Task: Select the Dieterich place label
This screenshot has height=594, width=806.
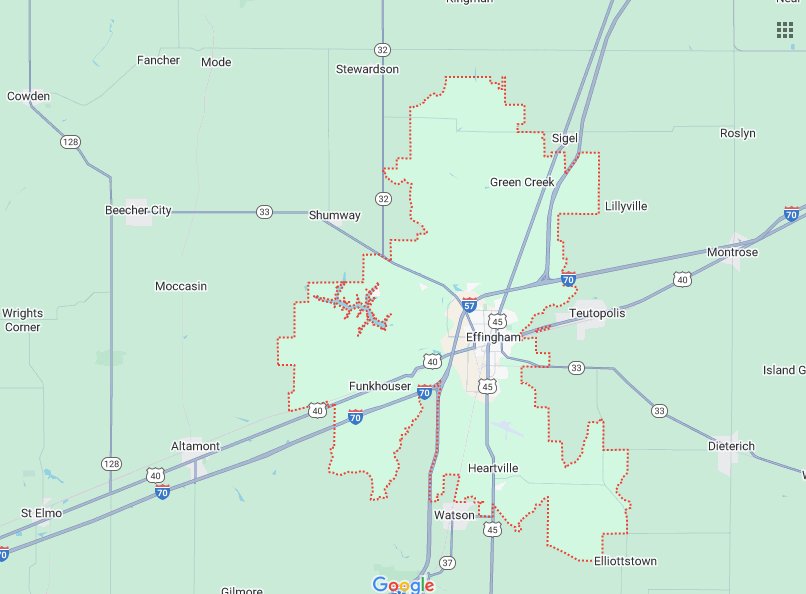Action: point(731,446)
